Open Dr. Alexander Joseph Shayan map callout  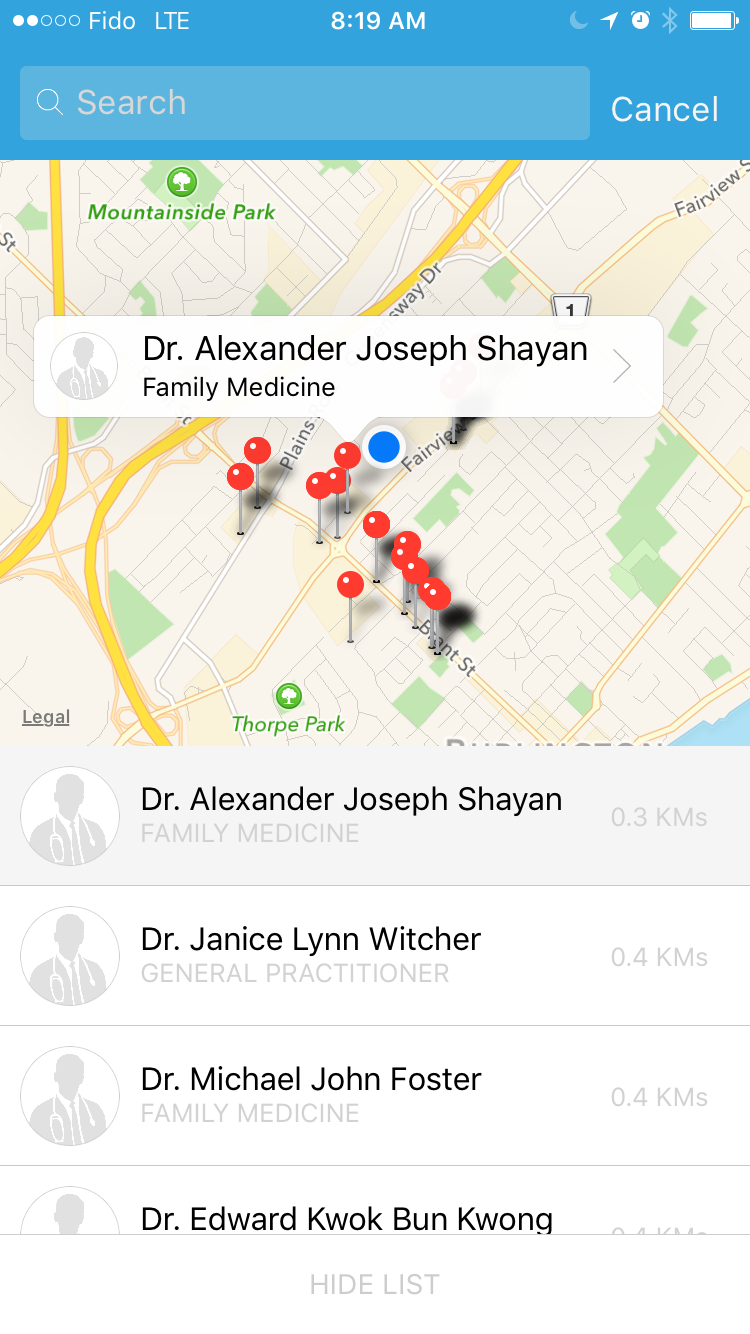point(348,367)
